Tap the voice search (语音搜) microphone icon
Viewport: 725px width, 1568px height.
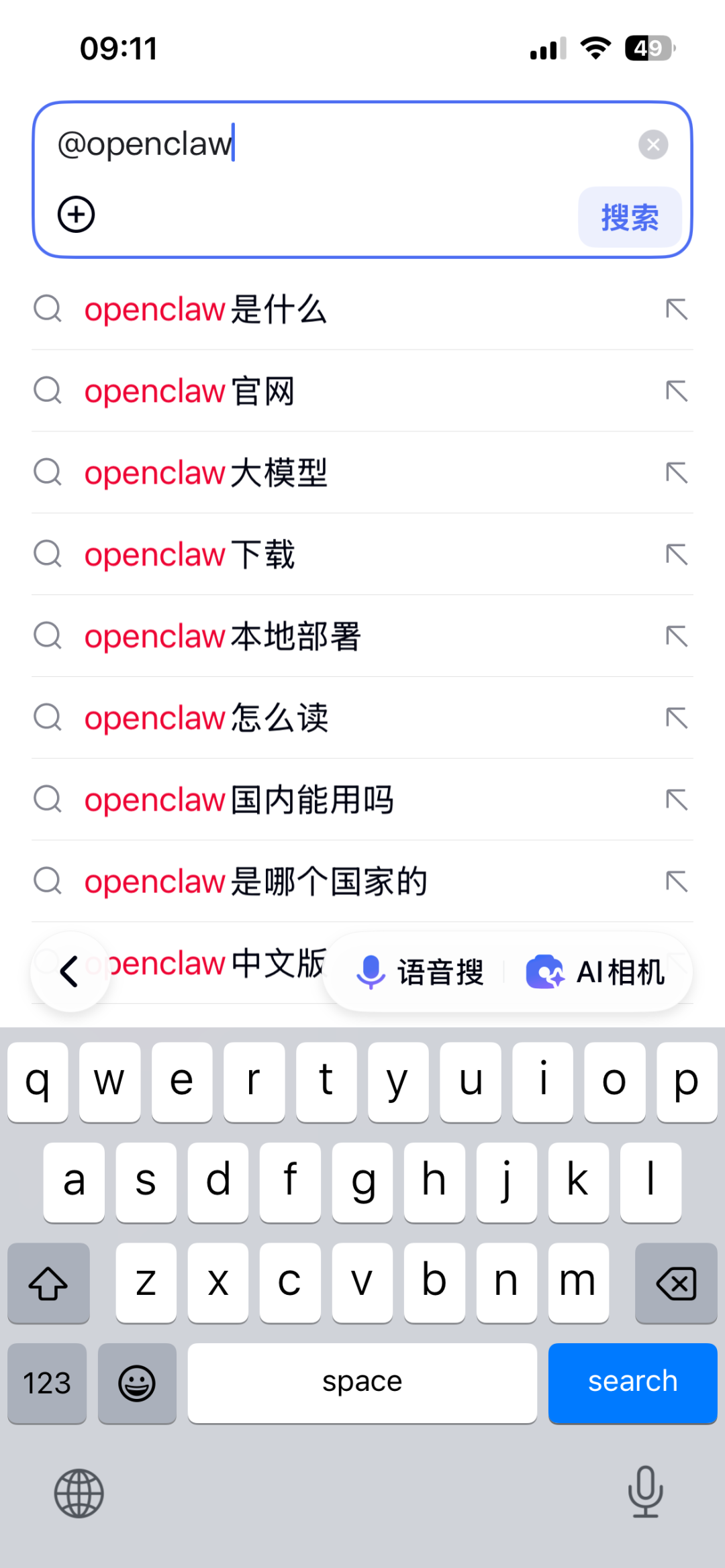pyautogui.click(x=371, y=972)
